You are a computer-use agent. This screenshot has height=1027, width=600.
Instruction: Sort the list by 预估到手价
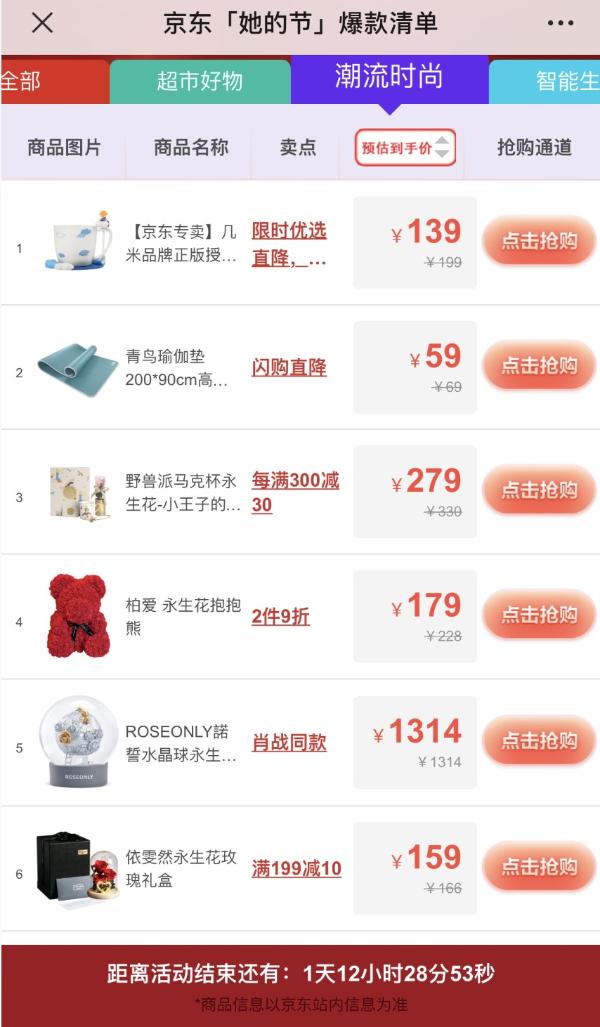click(x=405, y=148)
